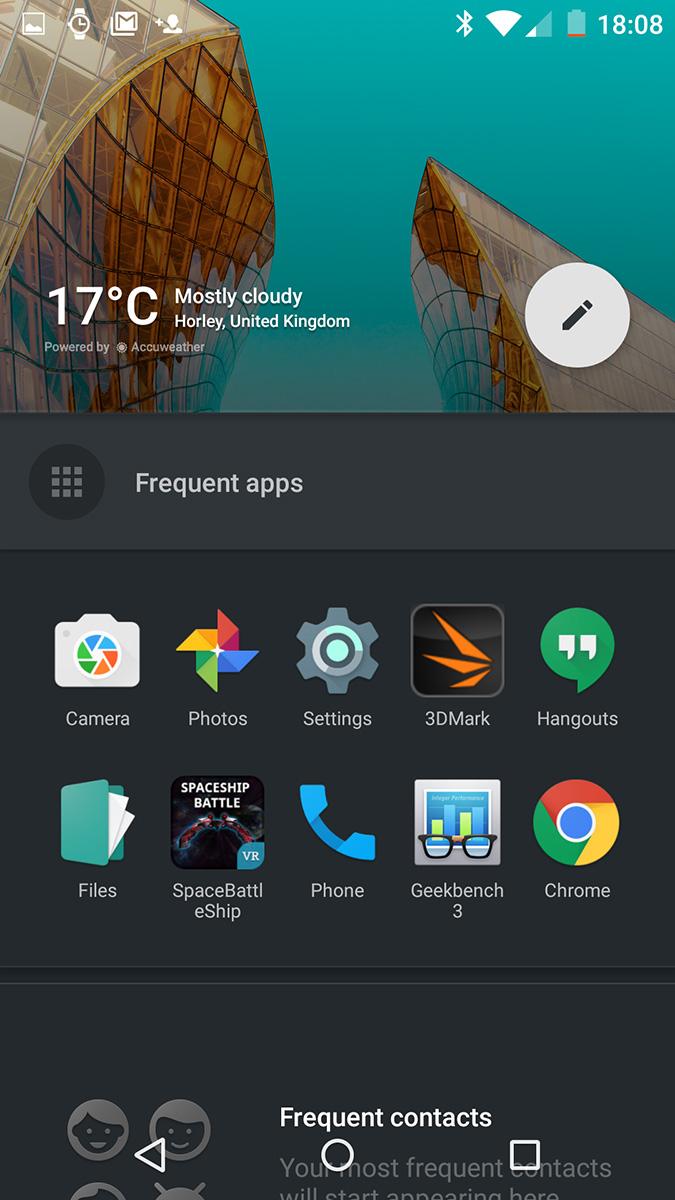Screen dimensions: 675x1200
Task: Open the Files app
Action: point(97,840)
